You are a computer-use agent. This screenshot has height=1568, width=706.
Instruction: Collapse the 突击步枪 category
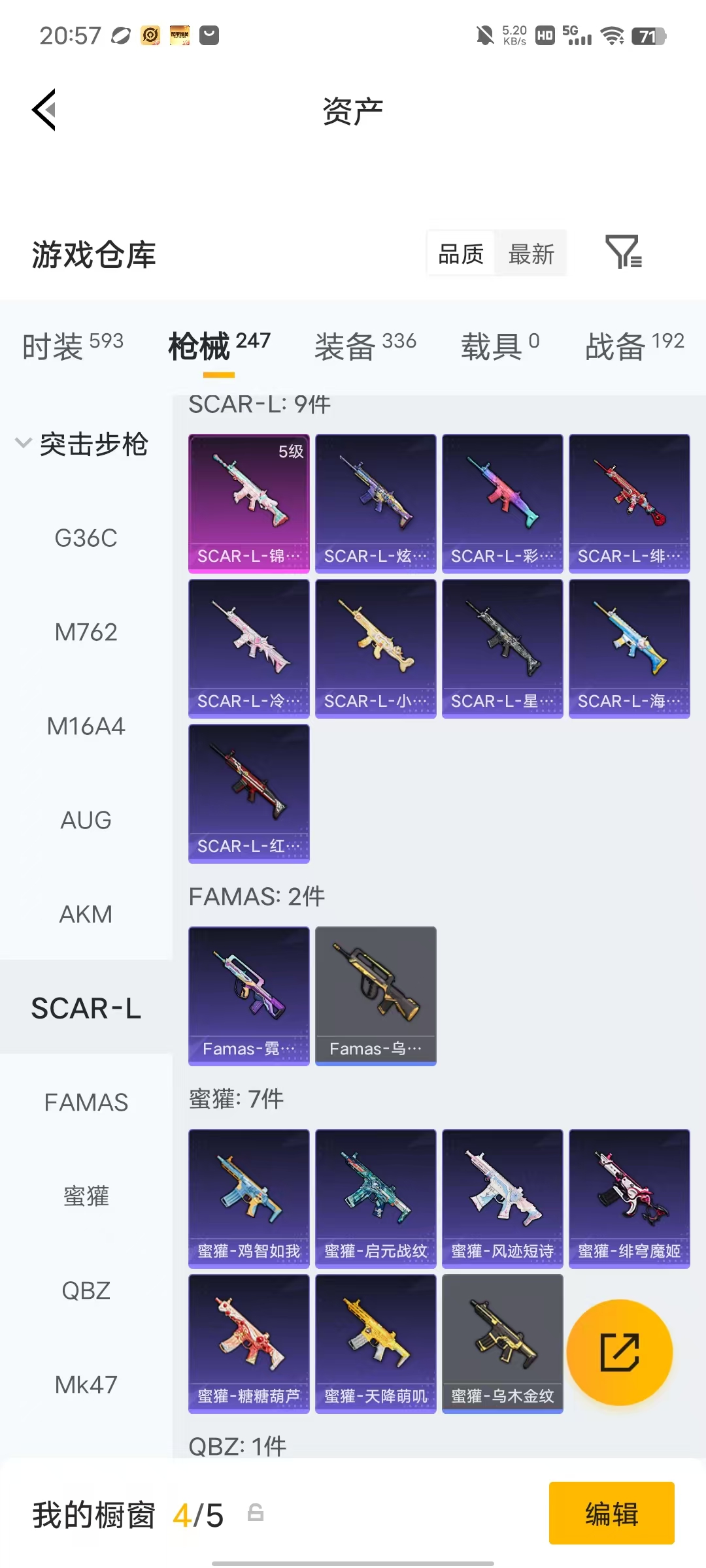[82, 444]
